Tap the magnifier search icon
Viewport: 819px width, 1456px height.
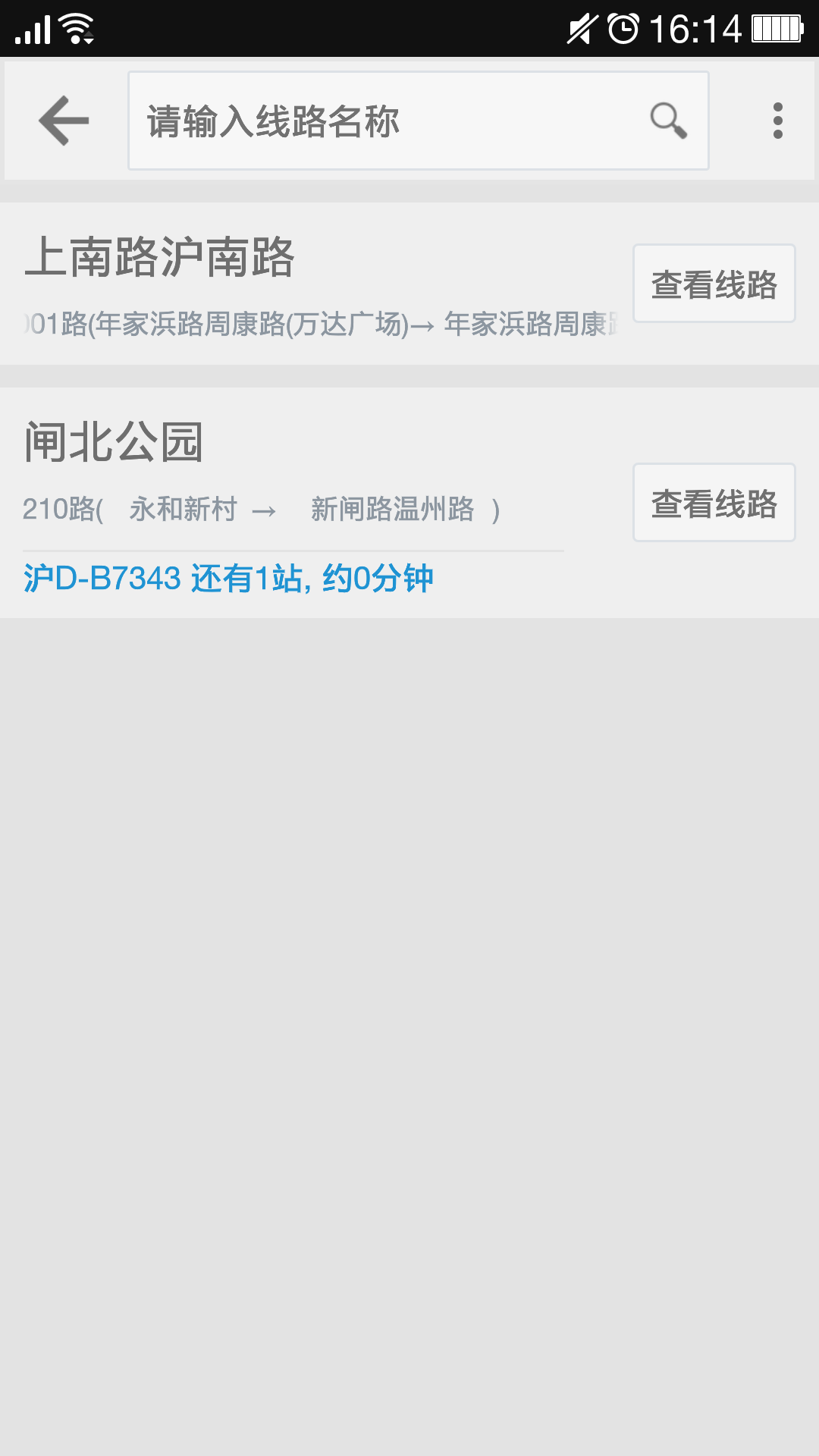click(668, 121)
